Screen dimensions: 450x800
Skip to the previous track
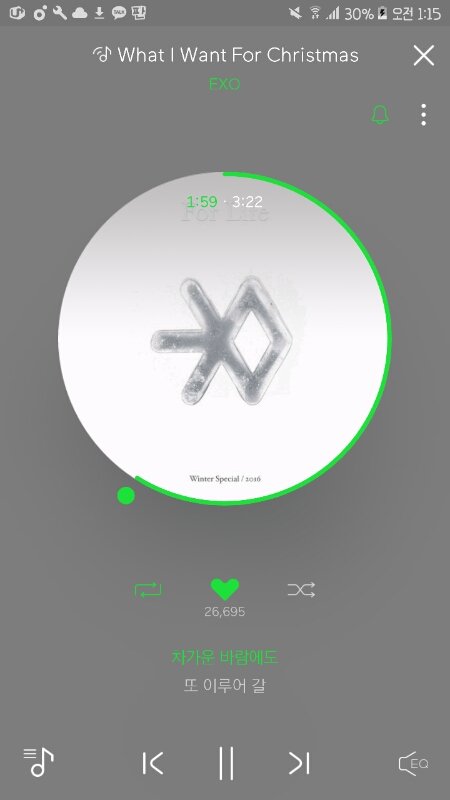[153, 763]
